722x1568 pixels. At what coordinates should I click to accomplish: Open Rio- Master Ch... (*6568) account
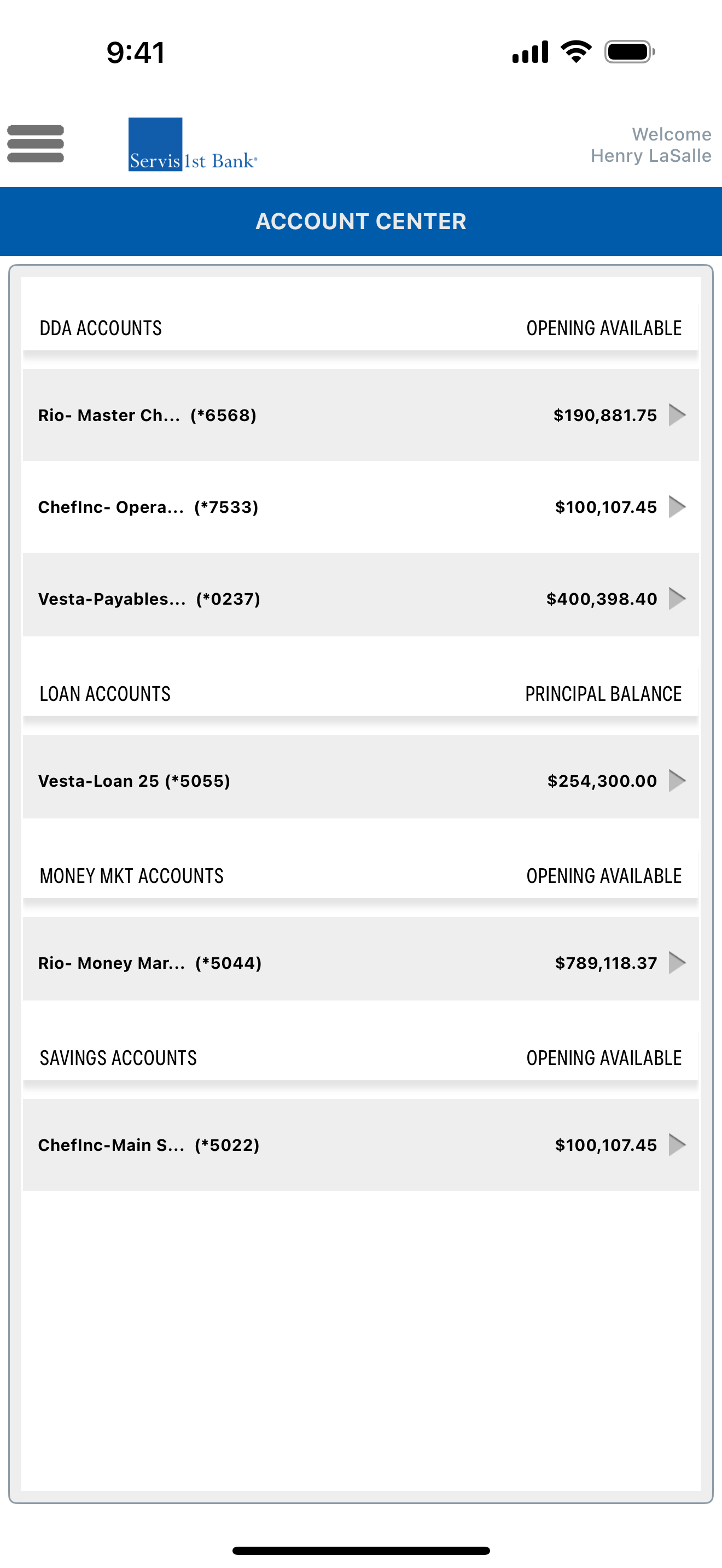(x=361, y=415)
